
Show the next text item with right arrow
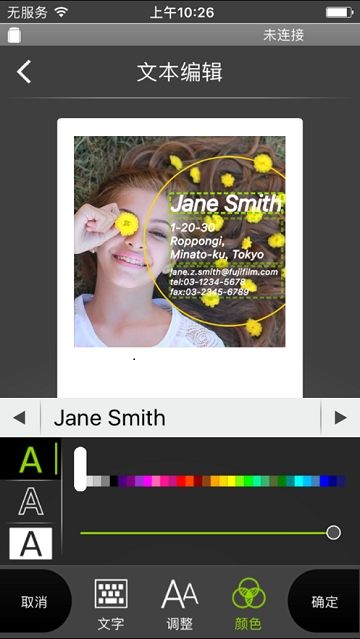340,417
